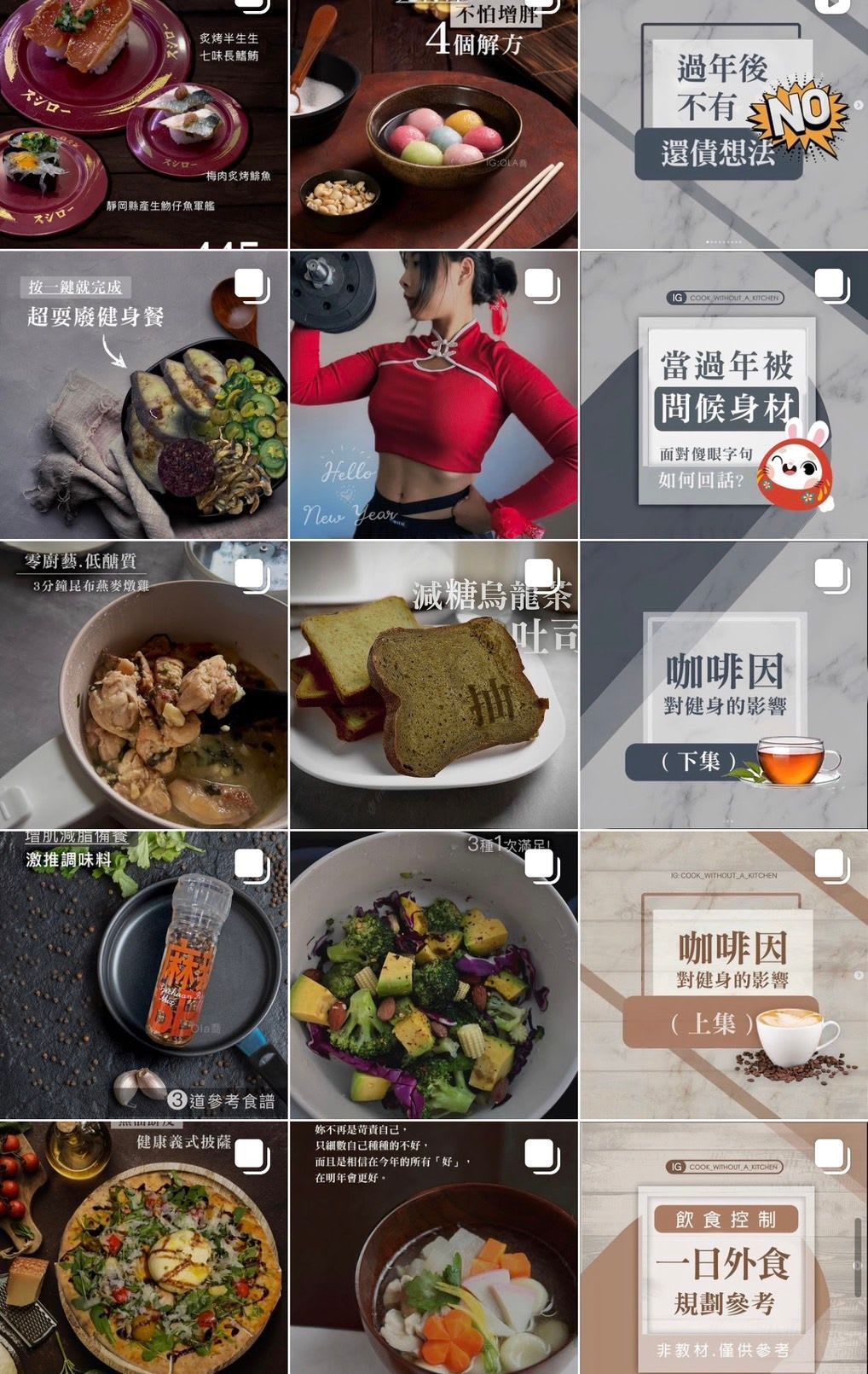Viewport: 868px width, 1374px height.
Task: Open the Hello New Year workout post
Action: (x=433, y=395)
